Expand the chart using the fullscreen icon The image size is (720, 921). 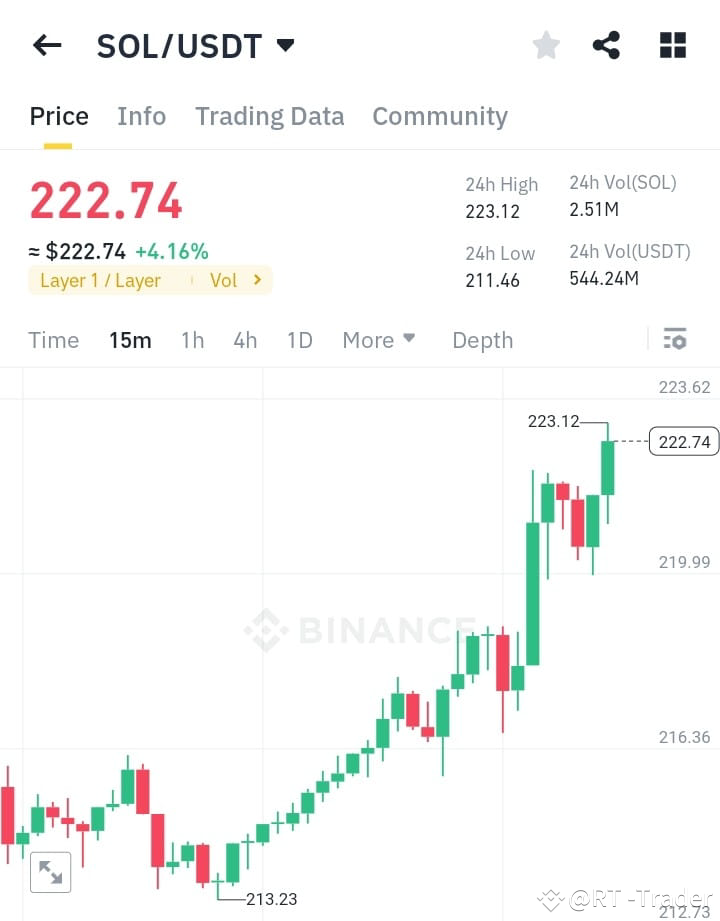click(x=50, y=872)
